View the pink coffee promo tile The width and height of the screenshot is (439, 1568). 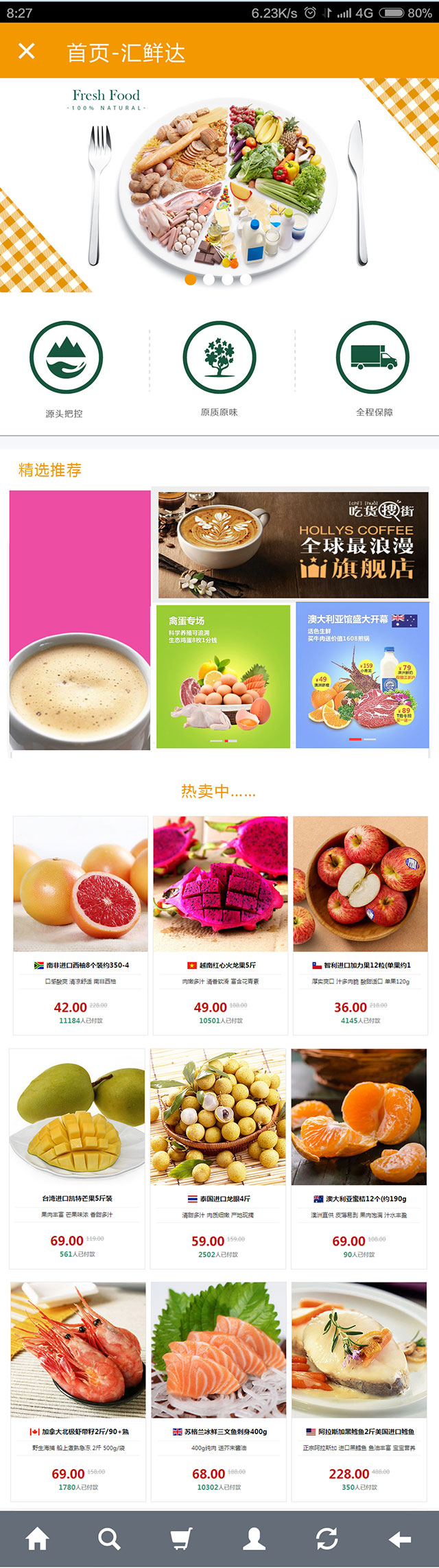[80, 620]
